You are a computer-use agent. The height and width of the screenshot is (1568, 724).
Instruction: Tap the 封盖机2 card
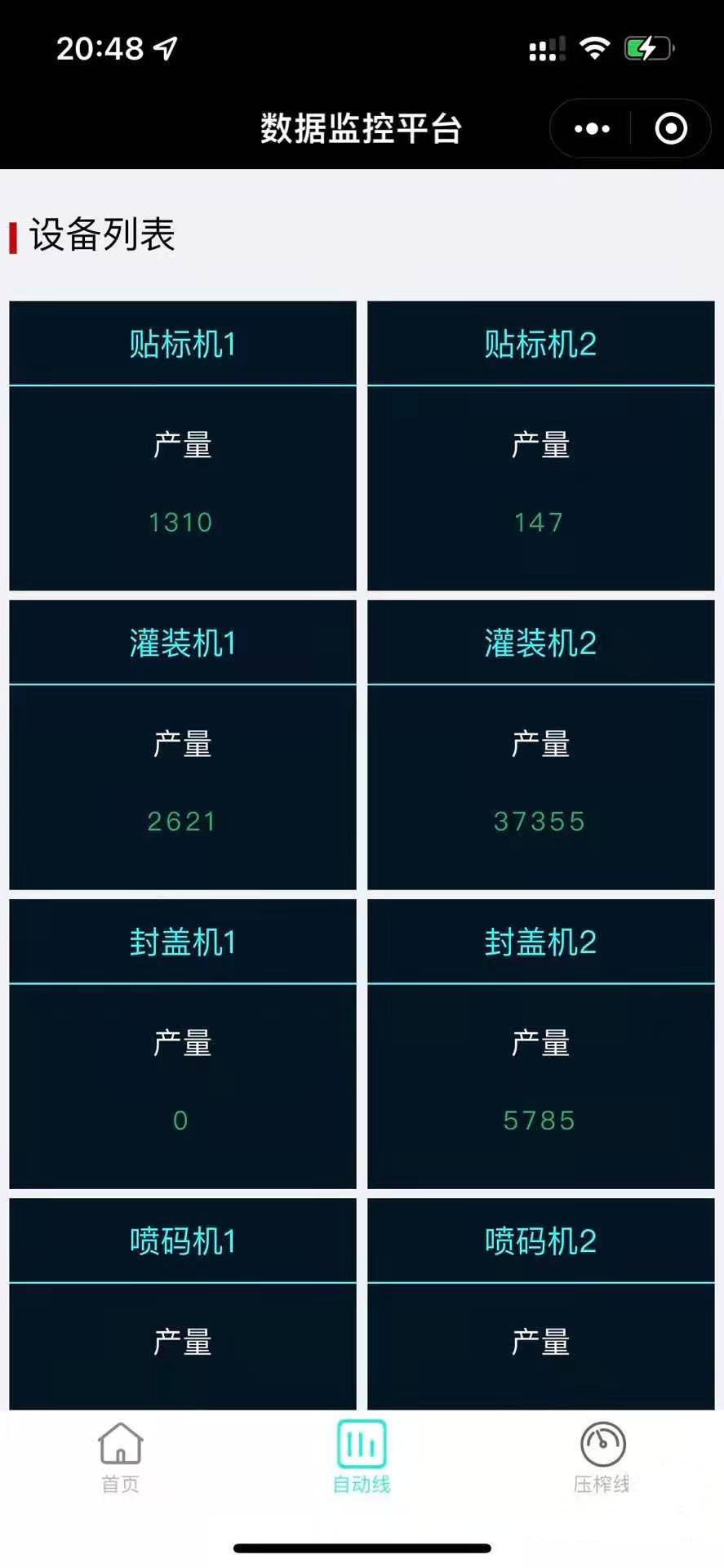point(540,1044)
